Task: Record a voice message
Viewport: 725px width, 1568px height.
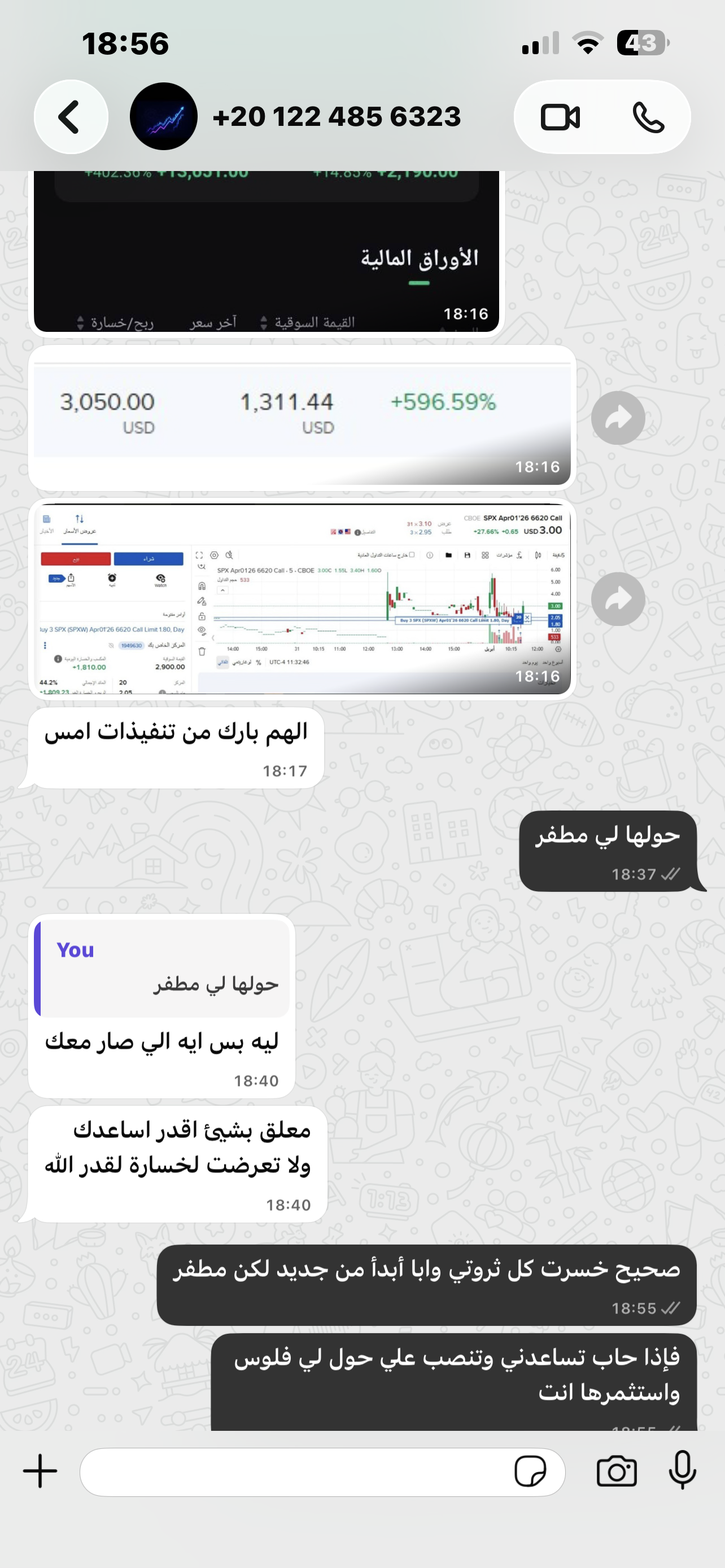Action: pyautogui.click(x=682, y=1470)
